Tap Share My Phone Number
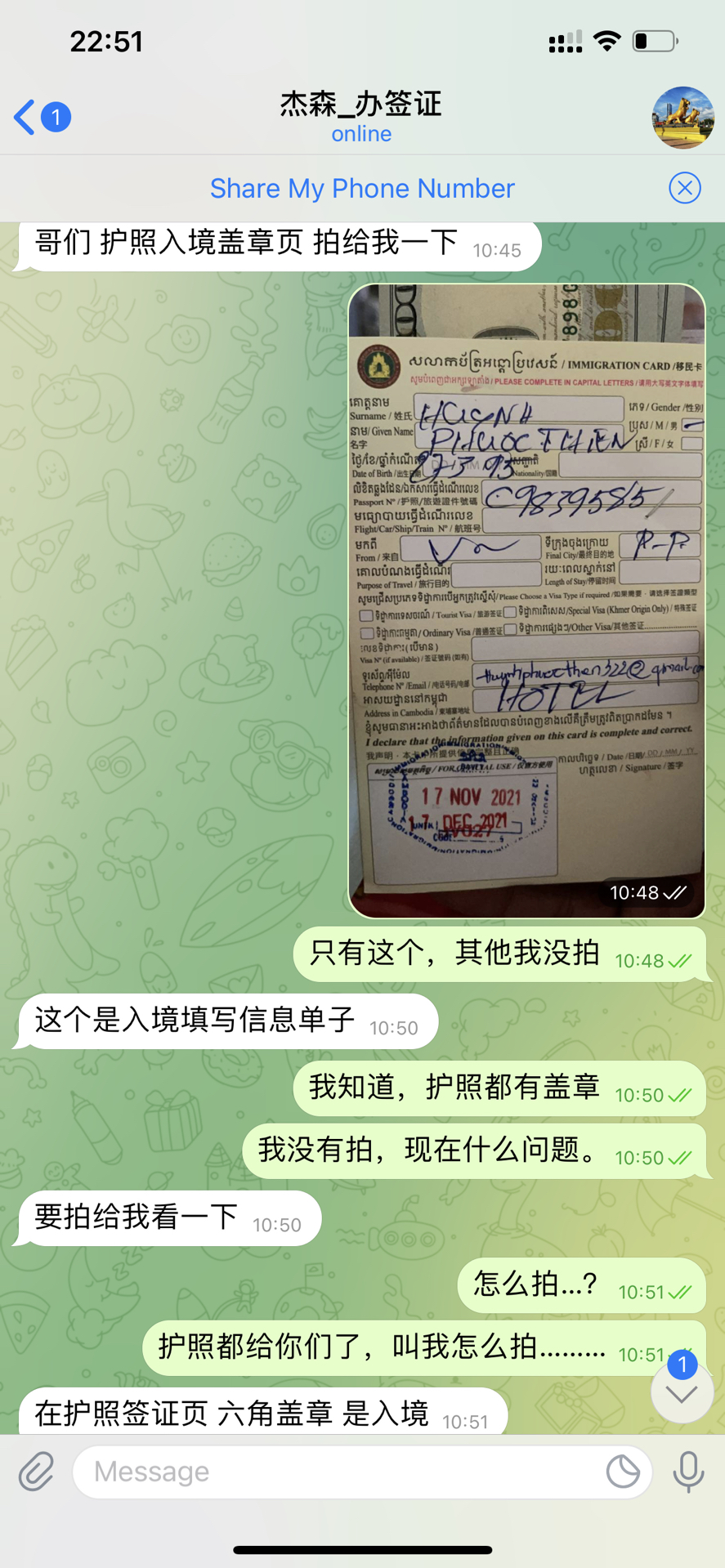This screenshot has height=1568, width=725. (362, 189)
